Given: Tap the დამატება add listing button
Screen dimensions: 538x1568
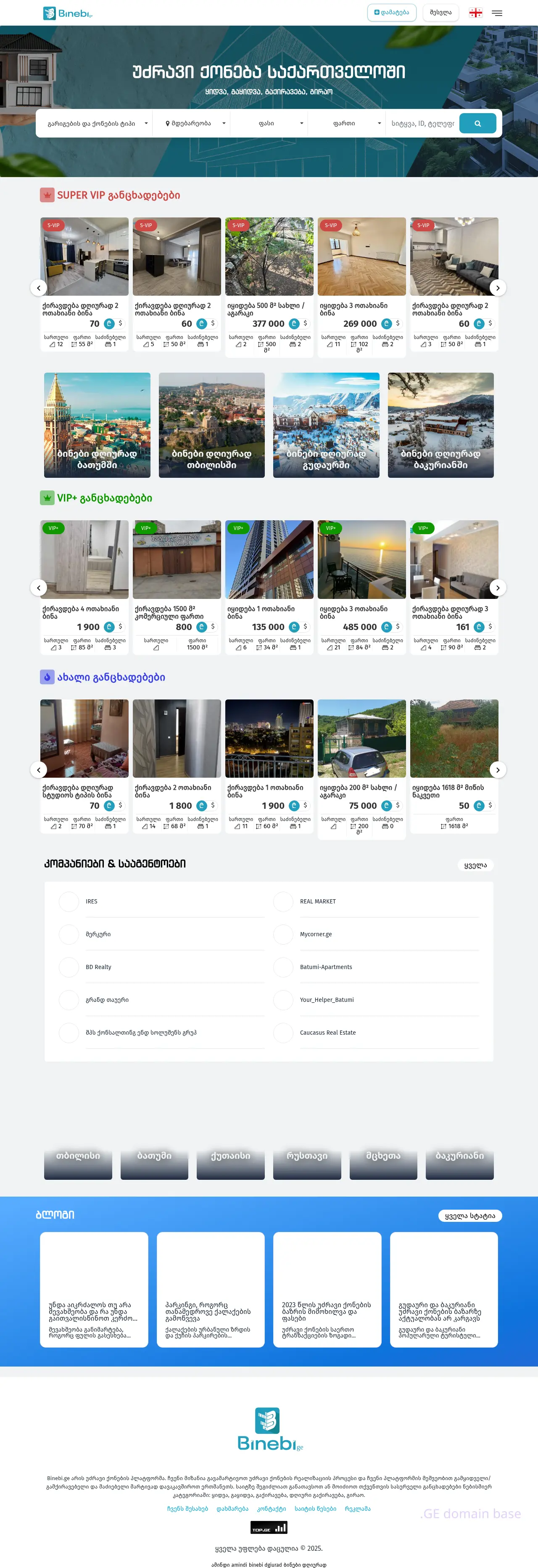Looking at the screenshot, I should (391, 13).
